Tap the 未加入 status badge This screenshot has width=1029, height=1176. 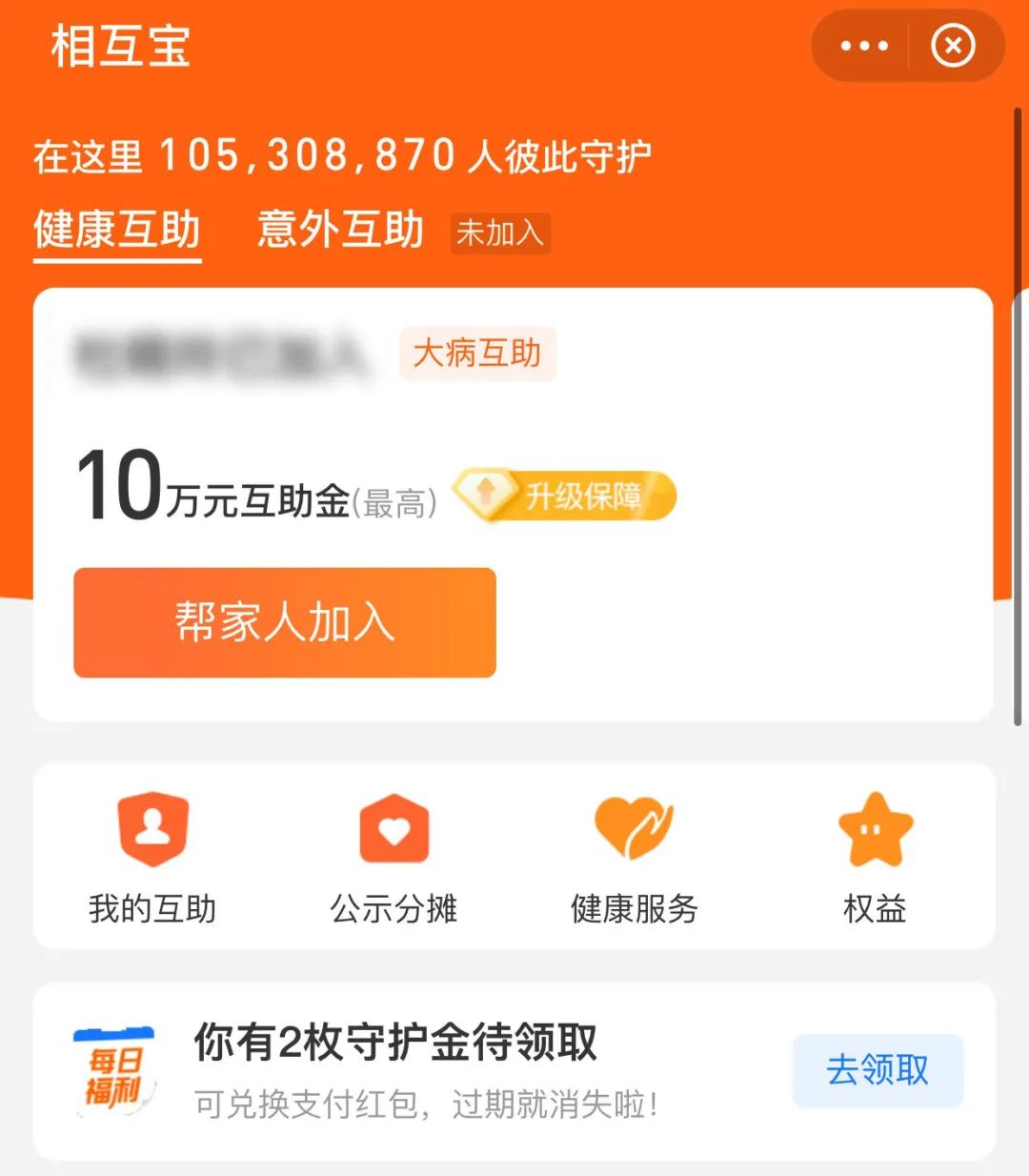(500, 234)
